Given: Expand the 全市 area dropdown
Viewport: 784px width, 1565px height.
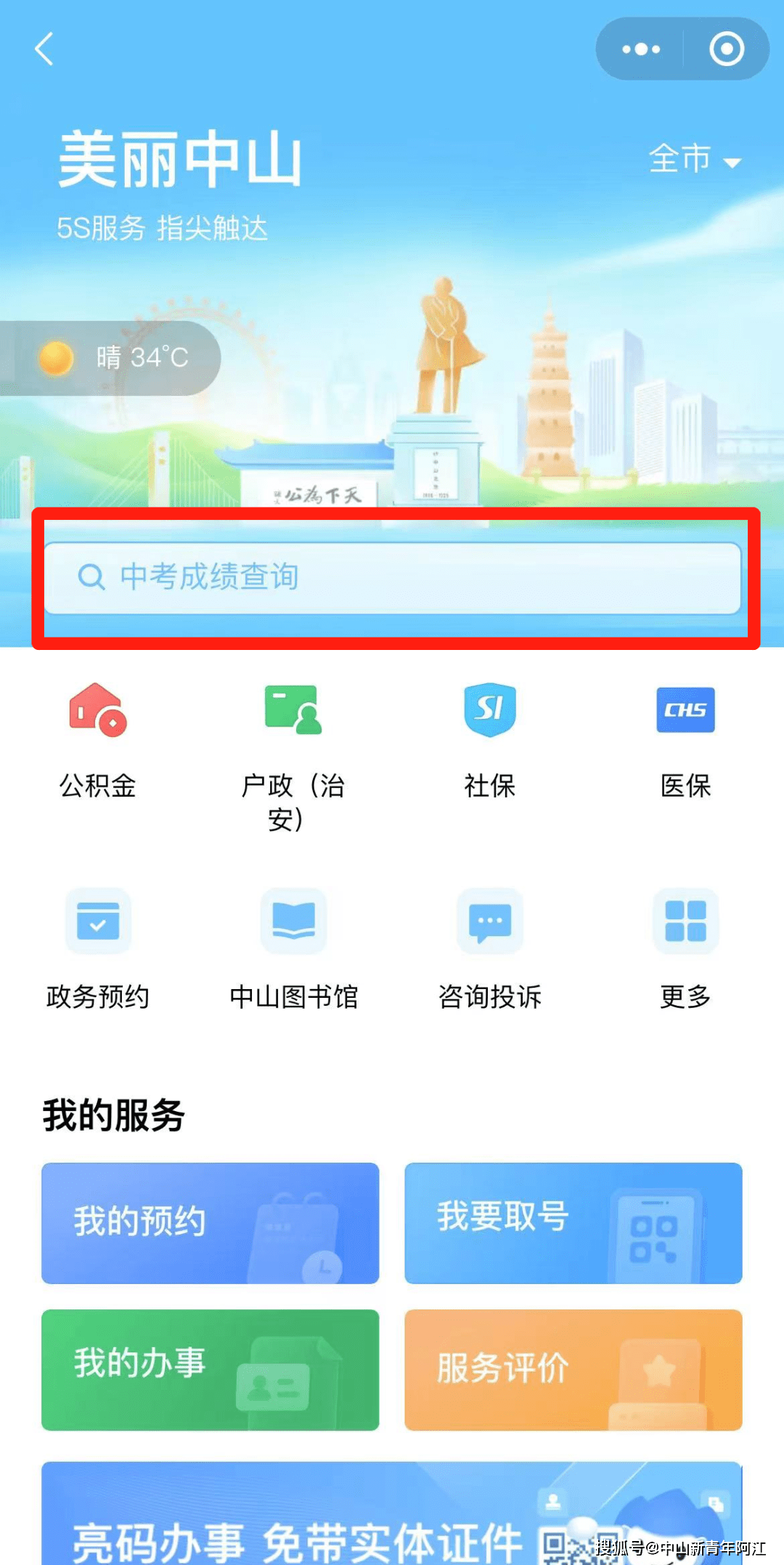Looking at the screenshot, I should pyautogui.click(x=694, y=159).
